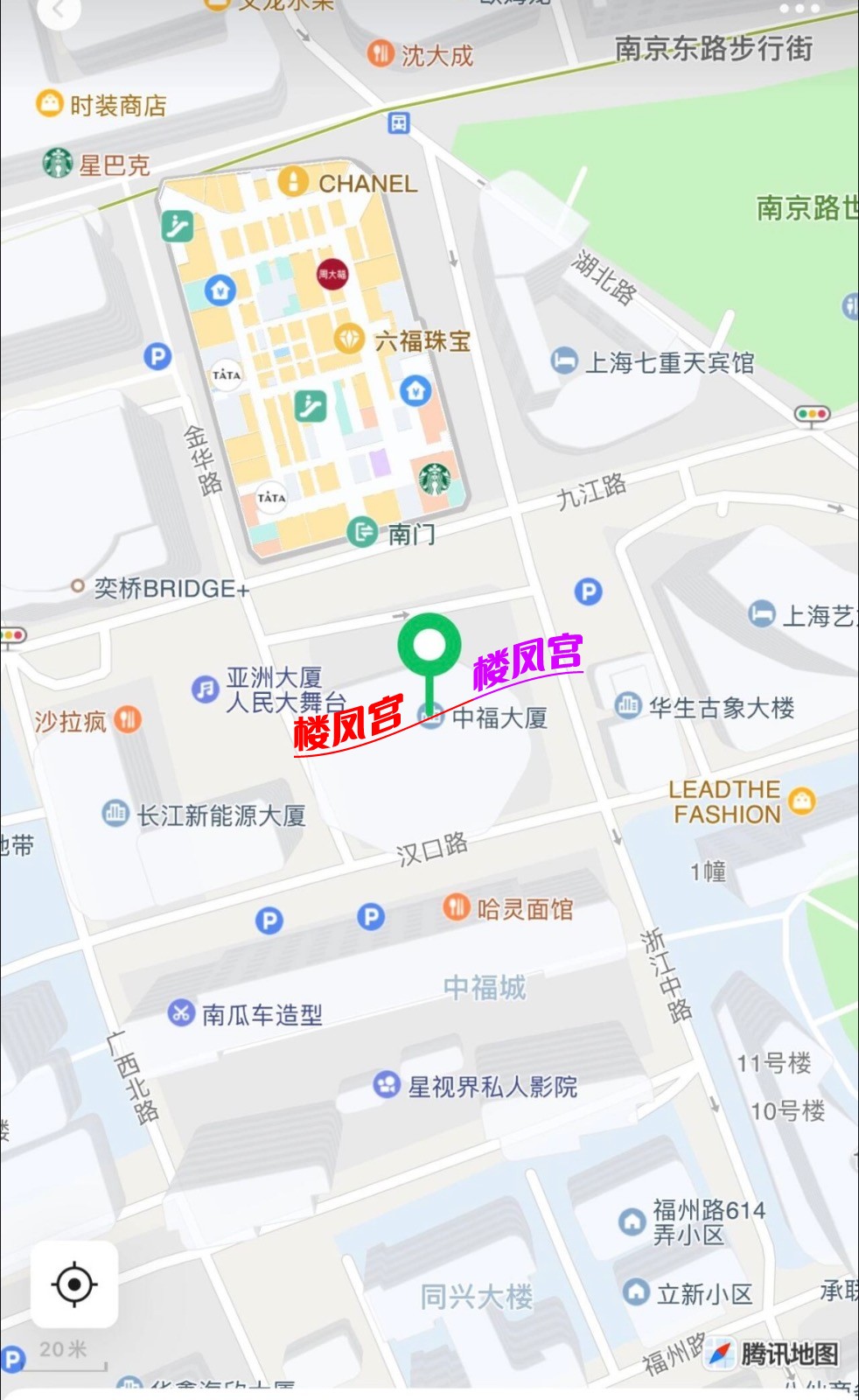Select 上海七重天宾馆 hotel marker
The width and height of the screenshot is (859, 1400).
click(x=564, y=360)
